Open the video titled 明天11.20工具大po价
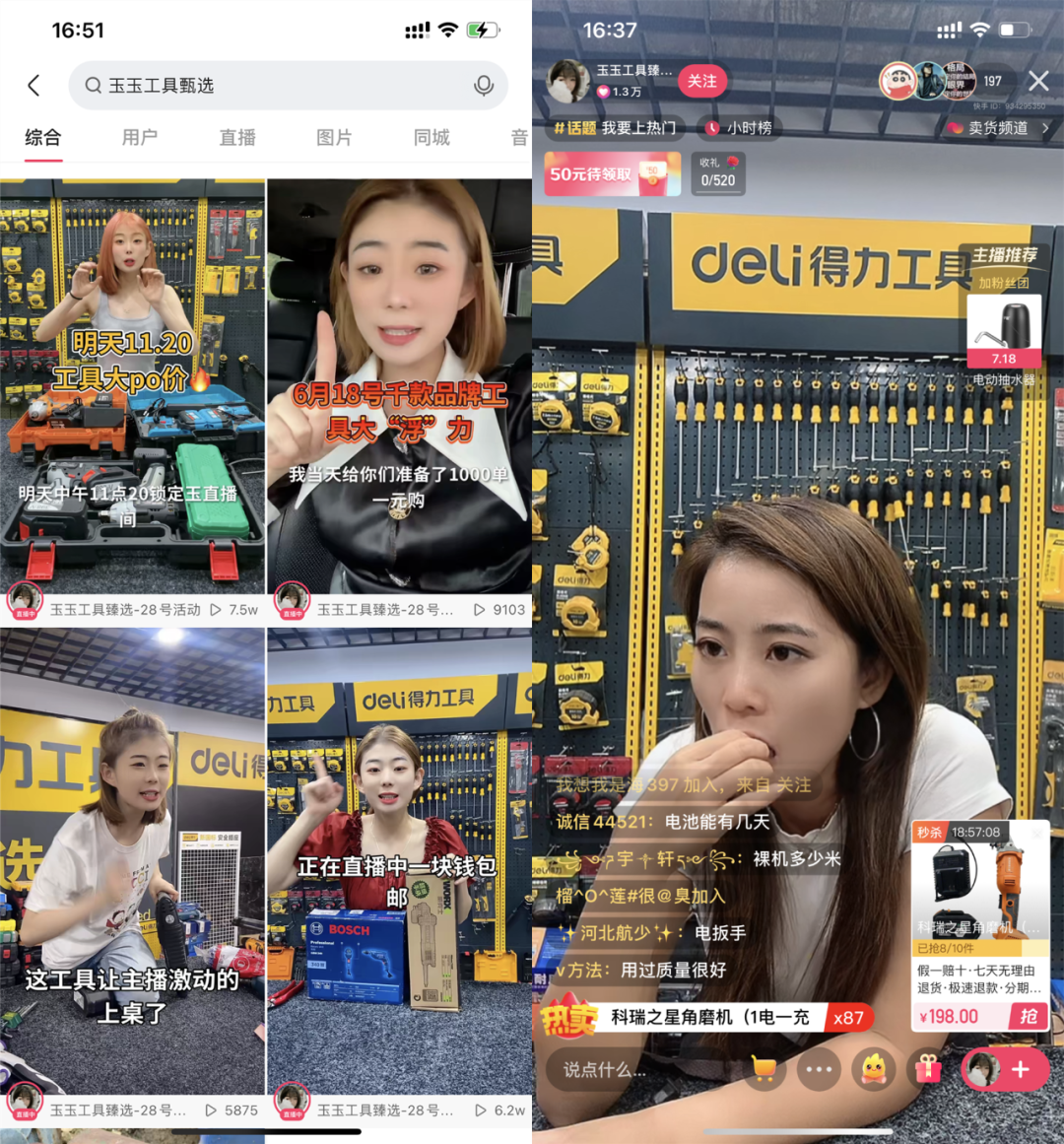1064x1144 pixels. coord(132,384)
